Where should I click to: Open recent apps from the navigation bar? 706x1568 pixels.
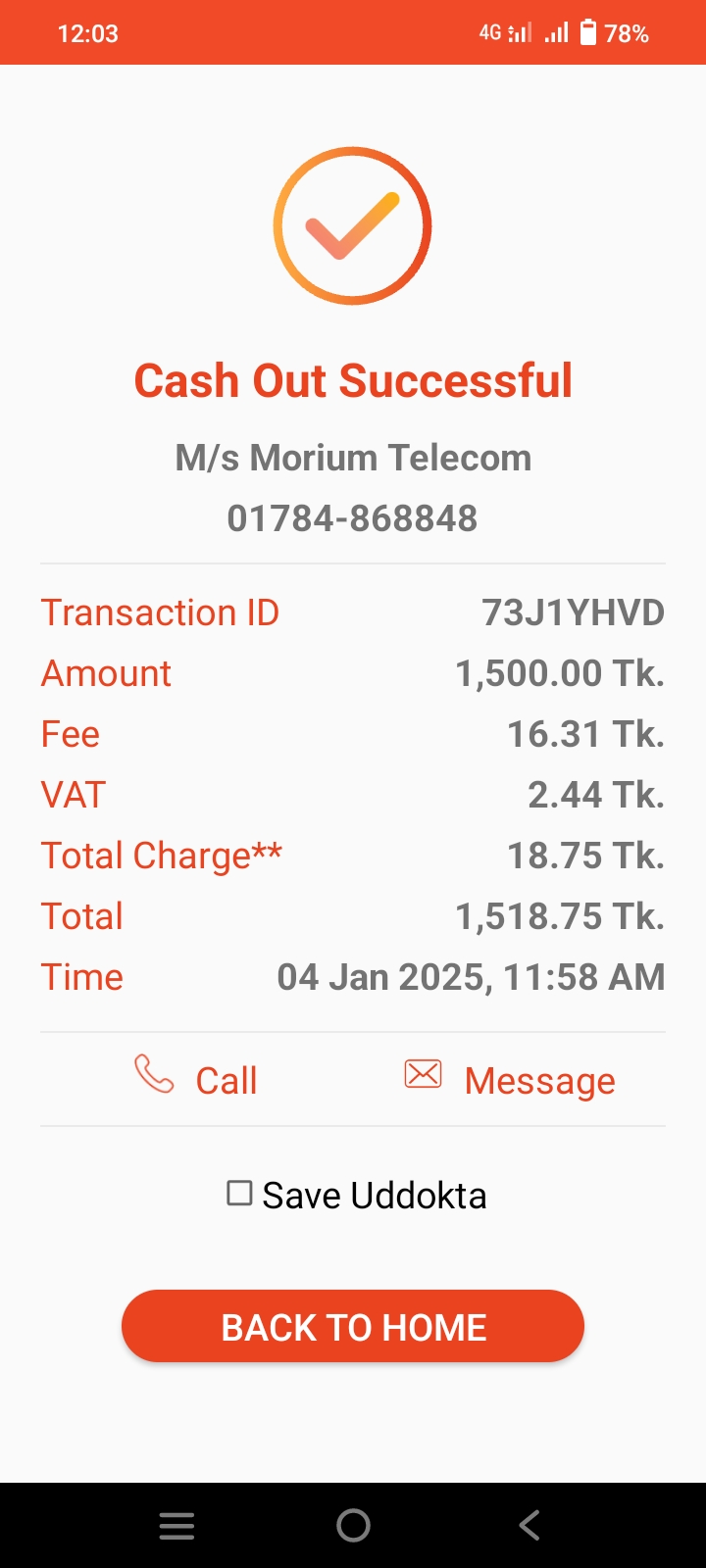point(176,1525)
